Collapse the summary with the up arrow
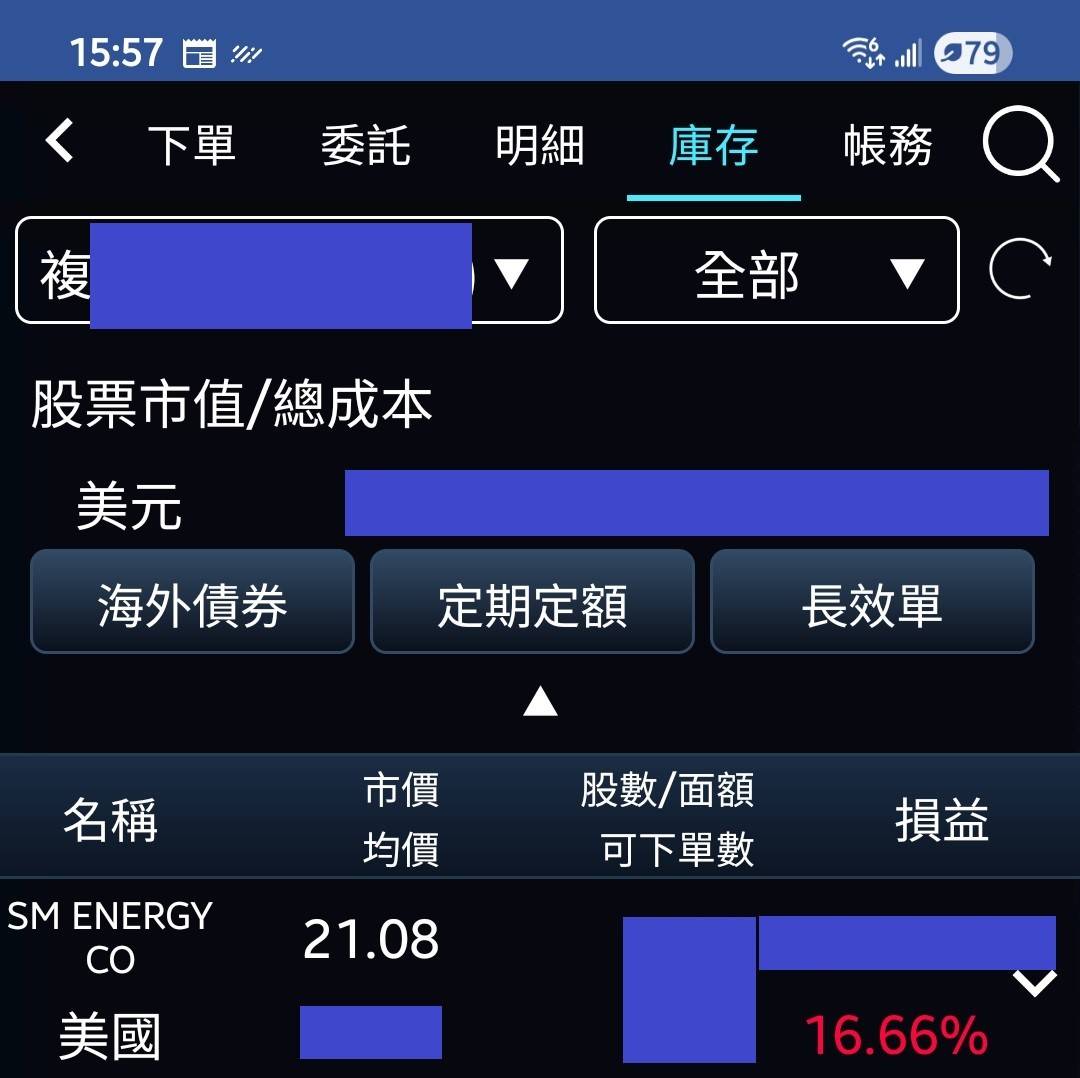This screenshot has width=1080, height=1078. coord(540,702)
